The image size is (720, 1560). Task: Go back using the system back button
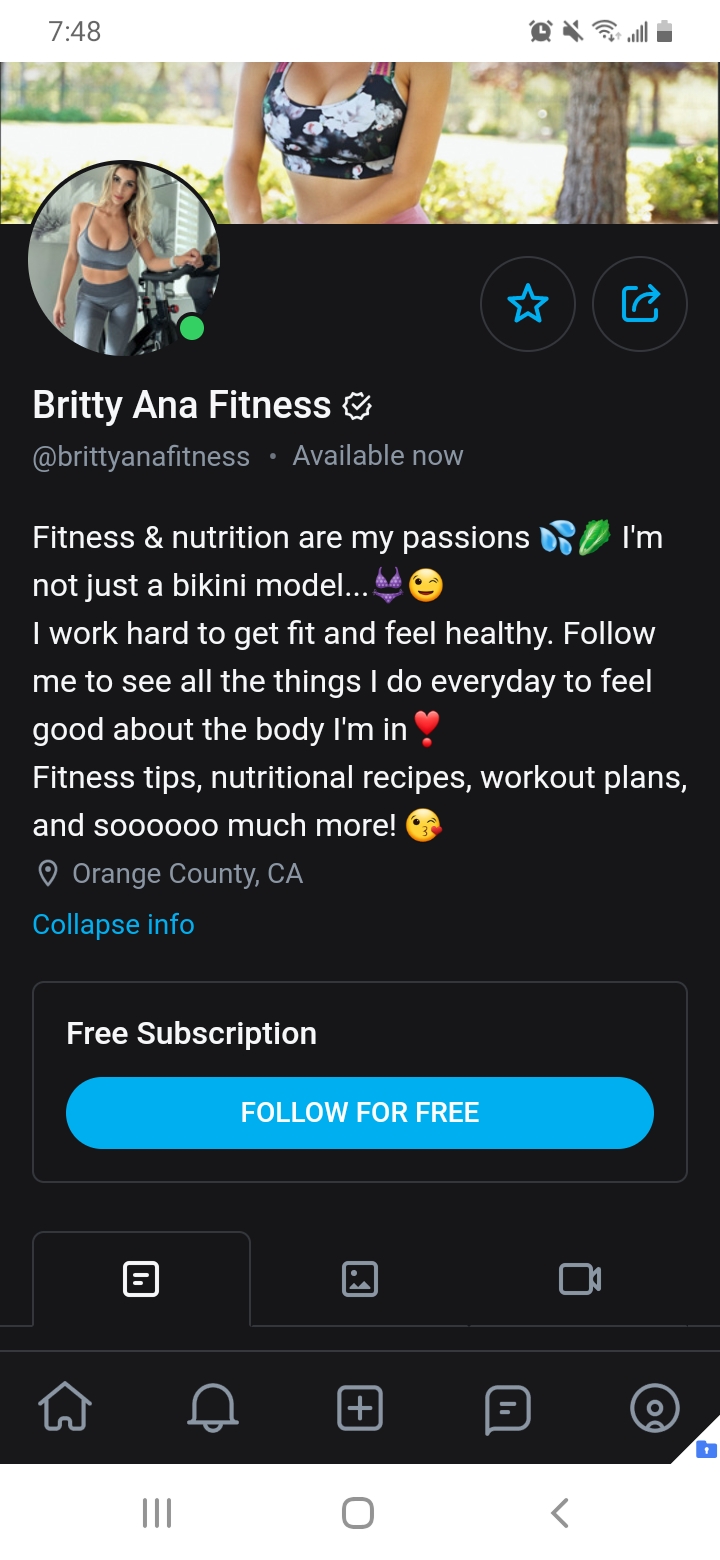[x=560, y=1512]
